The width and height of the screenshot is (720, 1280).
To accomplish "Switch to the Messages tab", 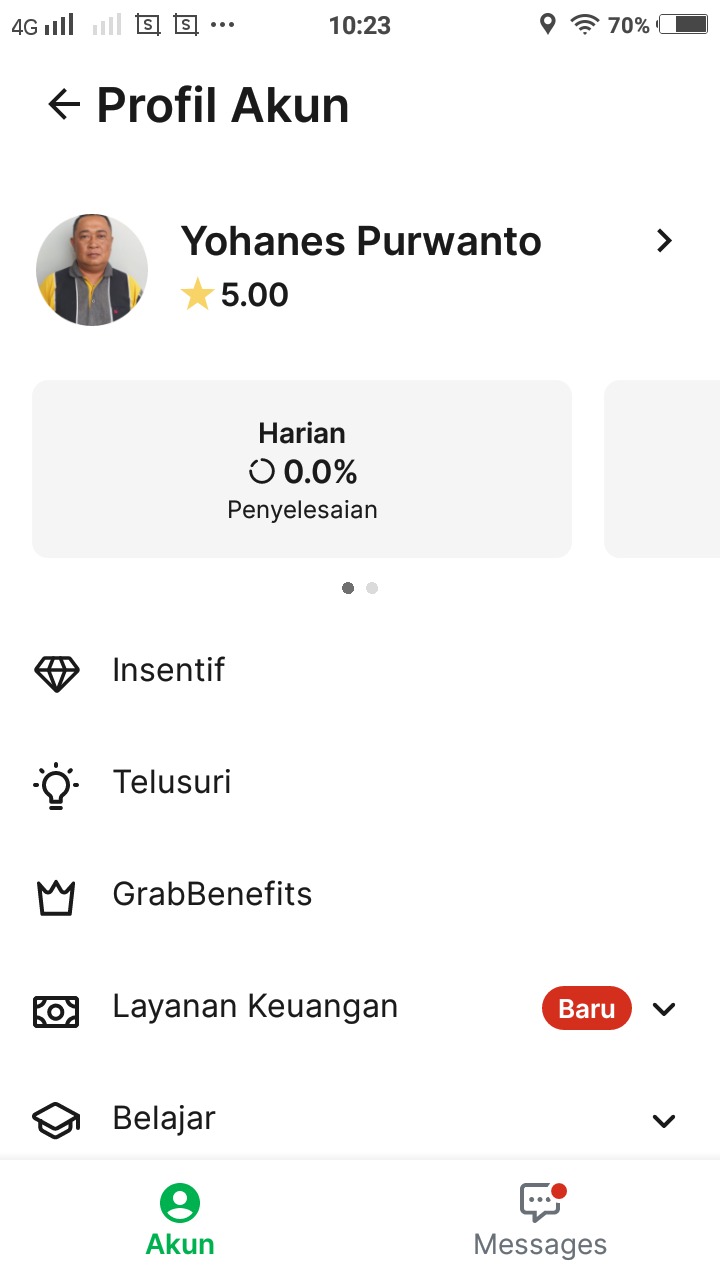I will click(x=540, y=1220).
